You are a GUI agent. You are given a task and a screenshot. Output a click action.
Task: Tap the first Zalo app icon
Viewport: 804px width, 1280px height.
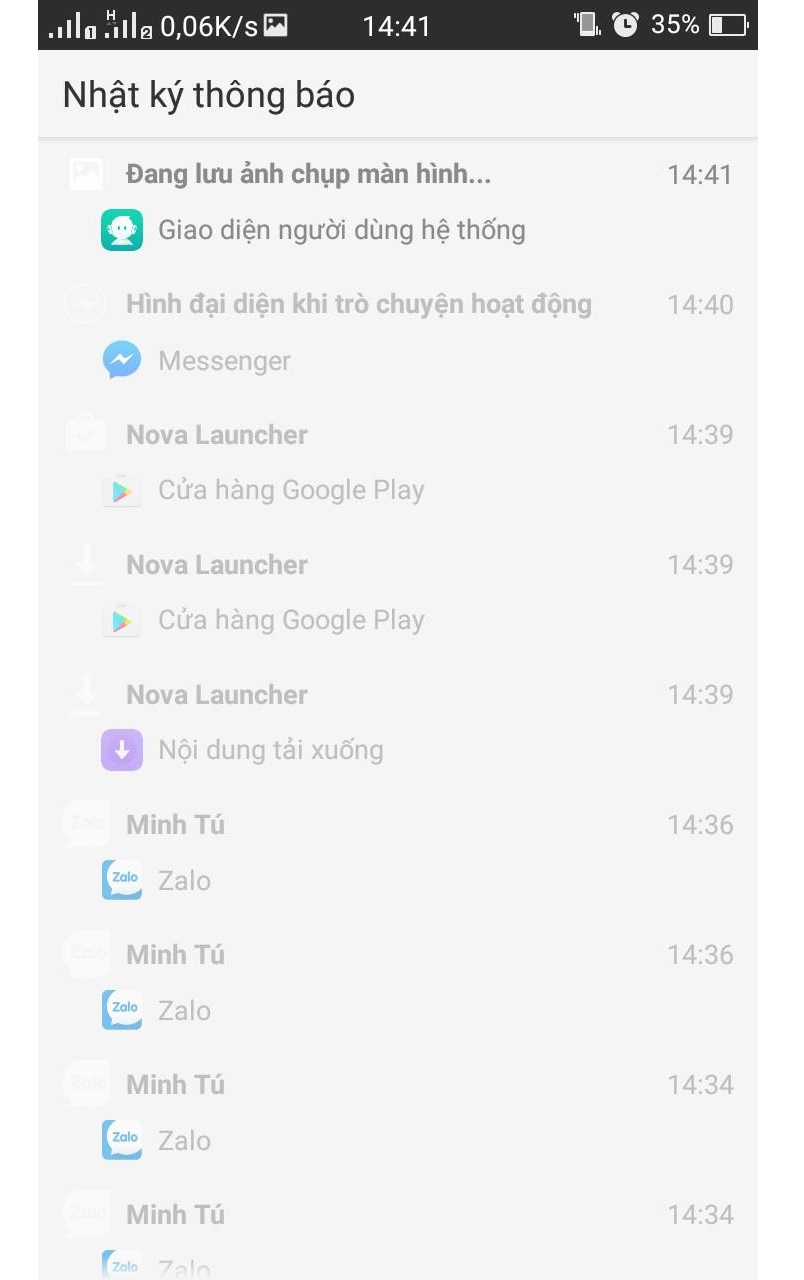click(120, 880)
